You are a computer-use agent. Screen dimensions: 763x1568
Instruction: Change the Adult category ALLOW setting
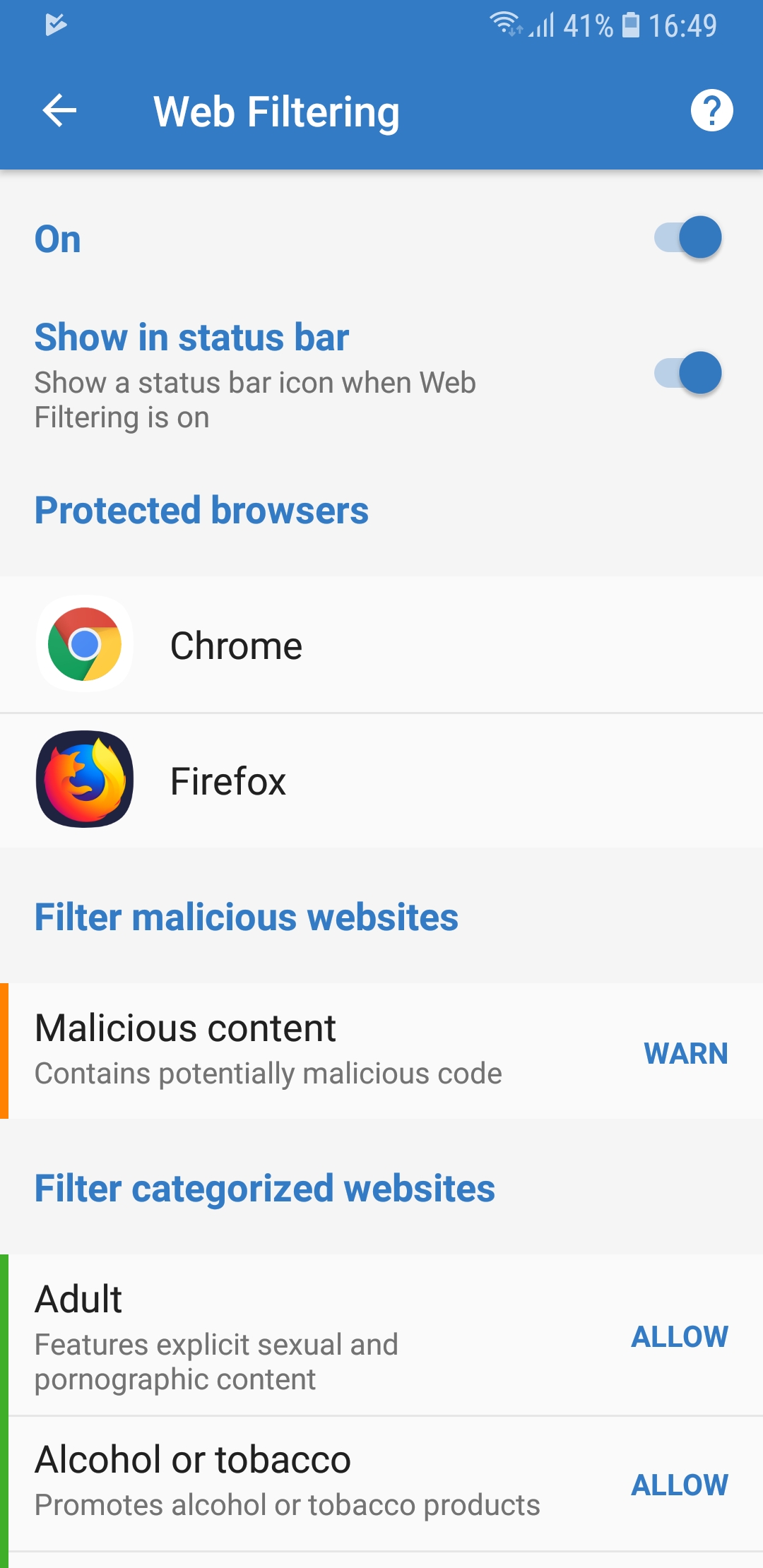point(679,1336)
